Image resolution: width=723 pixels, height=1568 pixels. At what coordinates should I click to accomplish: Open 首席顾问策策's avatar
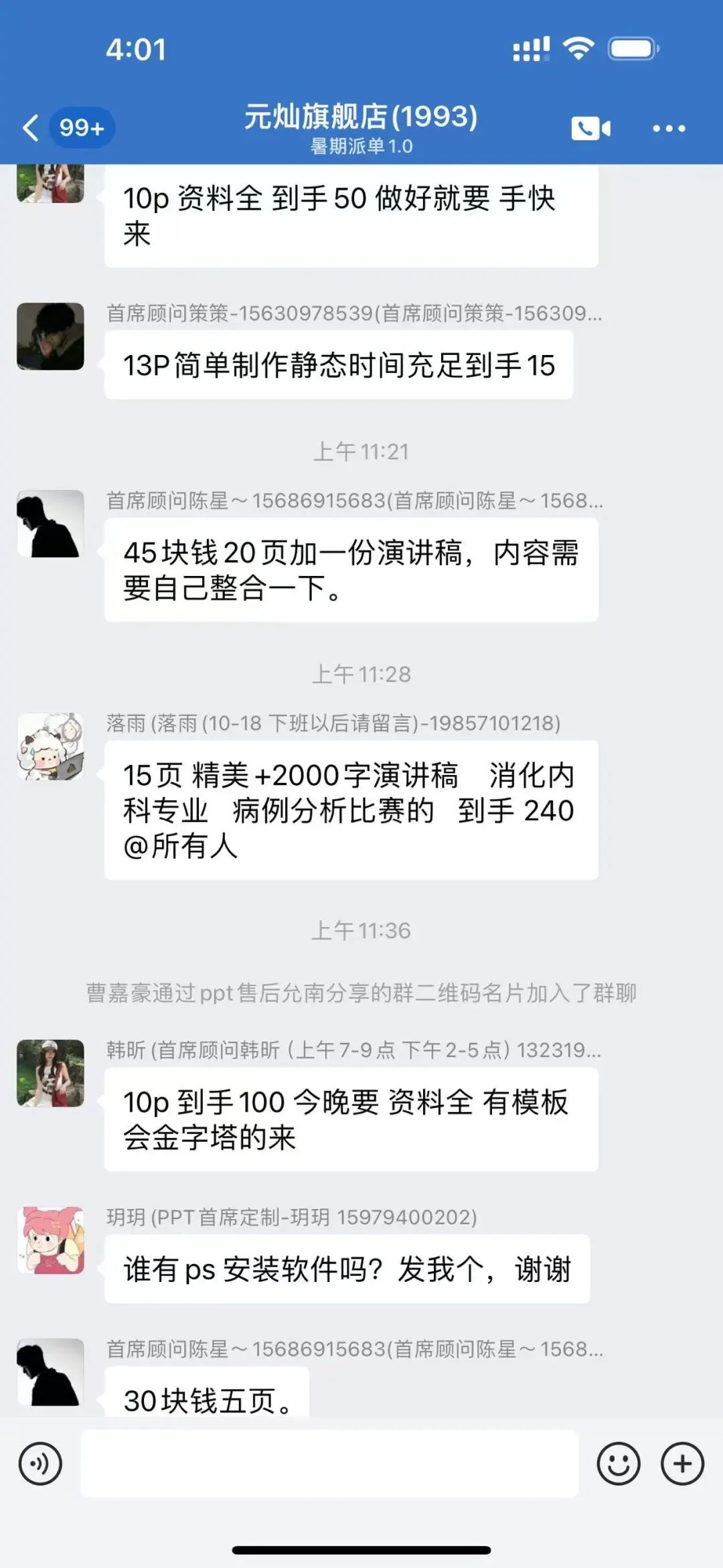coord(51,336)
